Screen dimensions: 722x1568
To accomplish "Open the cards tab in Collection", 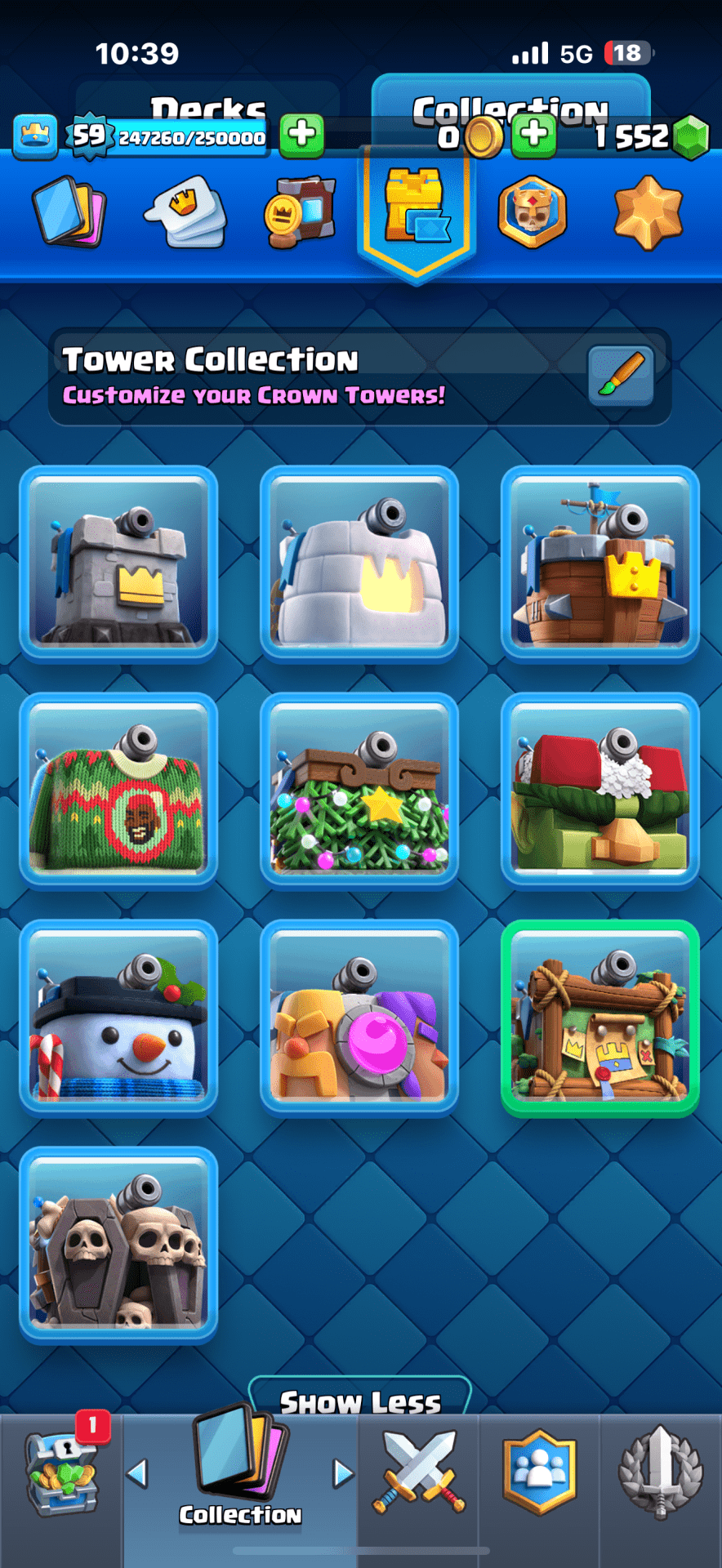I will coord(69,212).
